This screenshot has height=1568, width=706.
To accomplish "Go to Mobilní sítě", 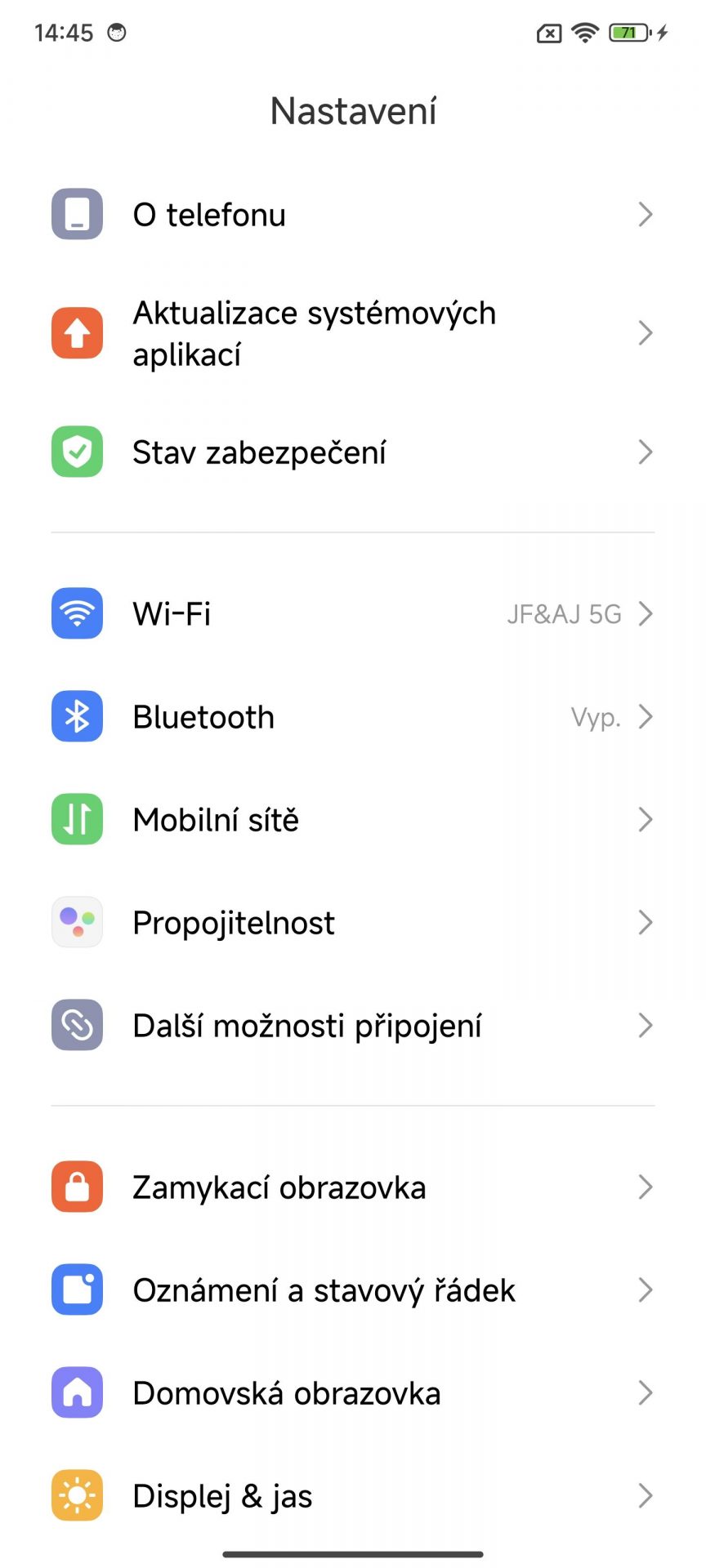I will click(x=353, y=819).
